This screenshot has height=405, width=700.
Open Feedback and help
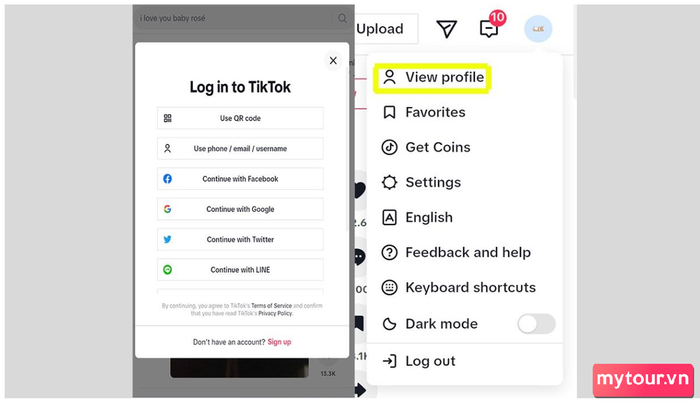(467, 252)
